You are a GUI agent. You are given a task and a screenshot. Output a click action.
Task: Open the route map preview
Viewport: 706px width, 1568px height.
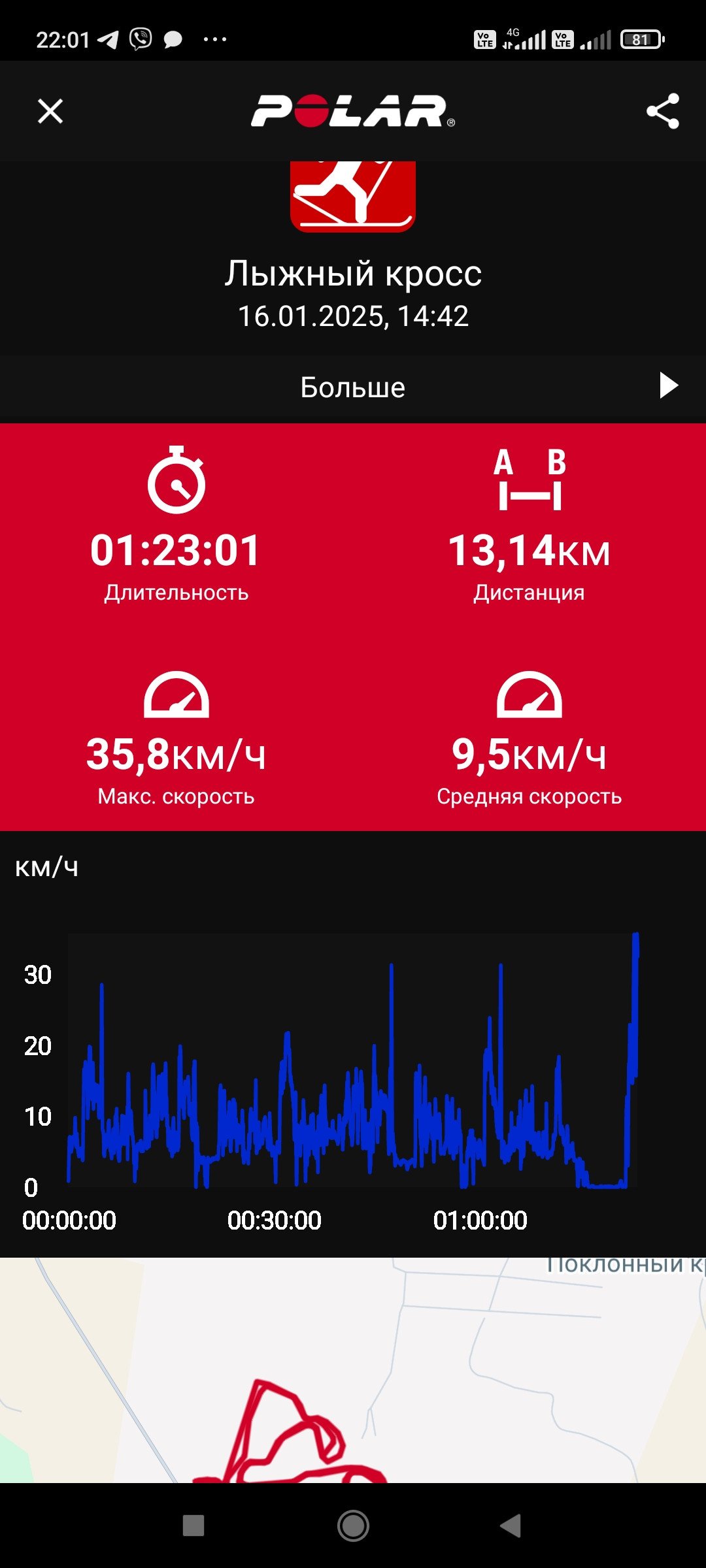point(353,1370)
